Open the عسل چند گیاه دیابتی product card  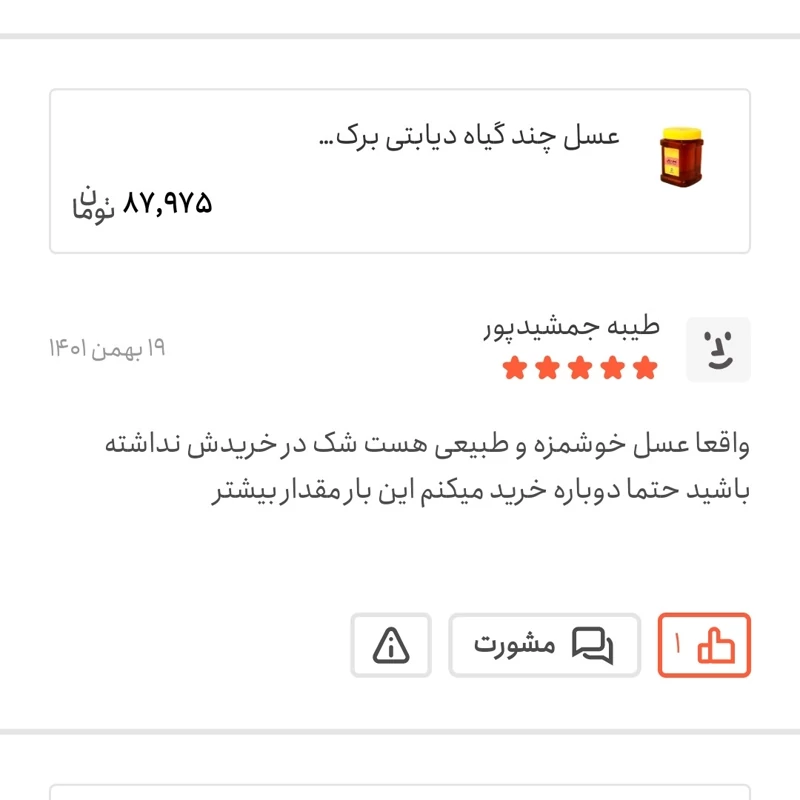click(400, 171)
